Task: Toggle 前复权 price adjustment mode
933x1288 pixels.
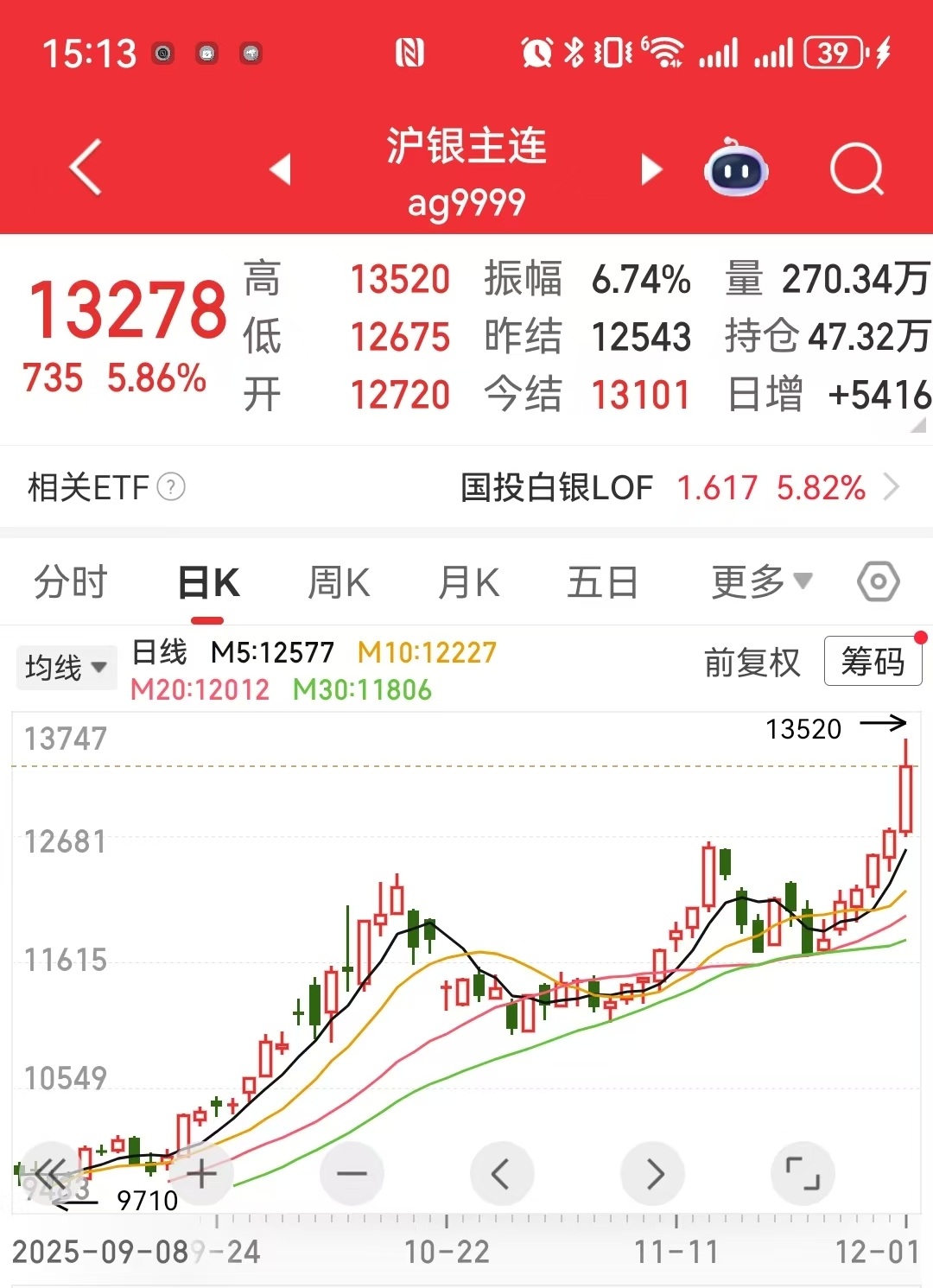Action: (x=752, y=663)
